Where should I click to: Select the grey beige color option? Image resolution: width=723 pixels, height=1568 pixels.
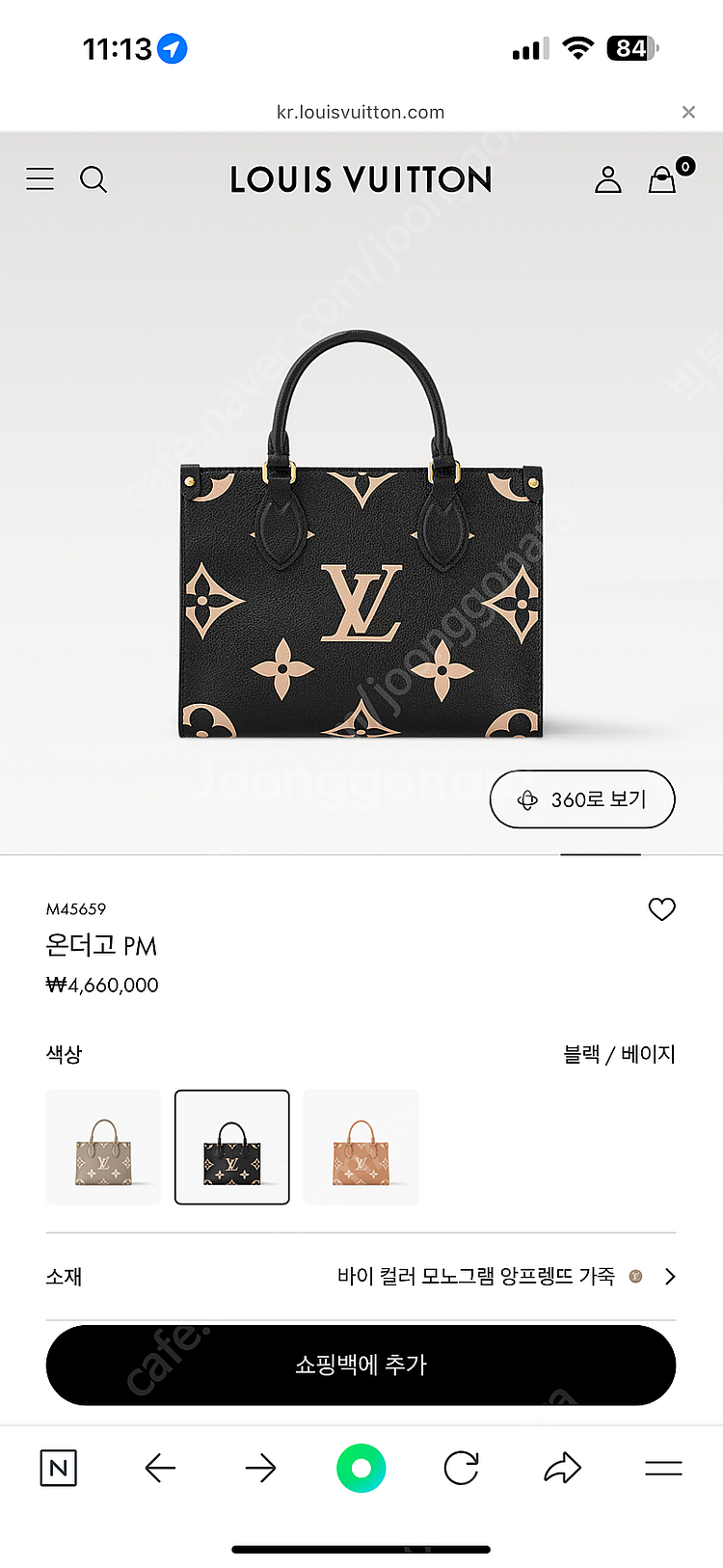click(104, 1147)
